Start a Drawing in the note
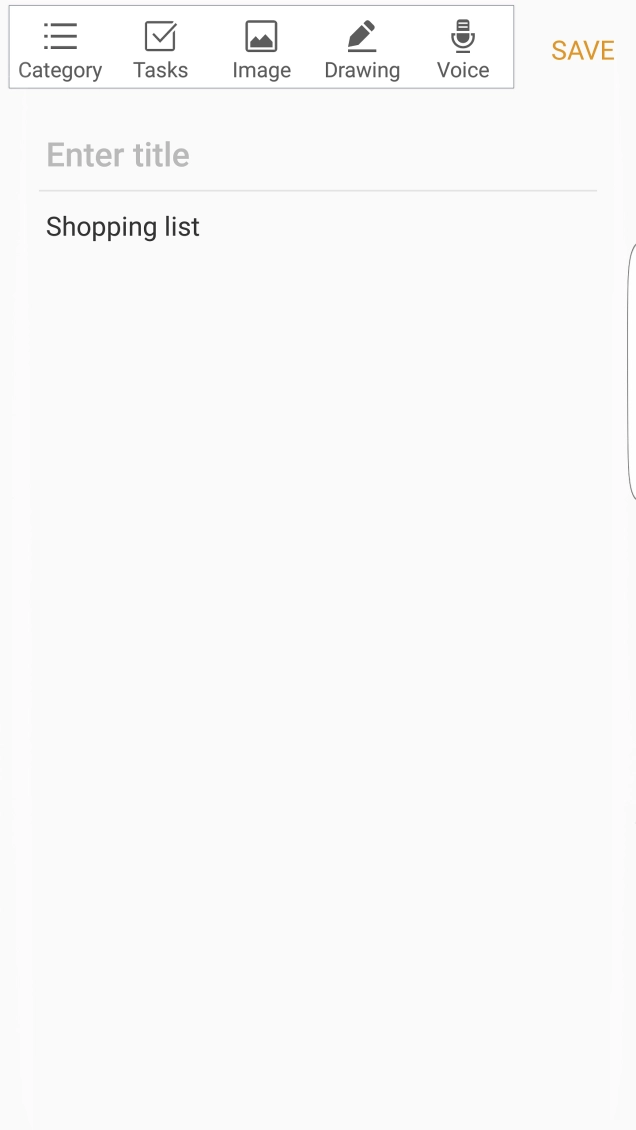The image size is (636, 1130). click(x=362, y=50)
